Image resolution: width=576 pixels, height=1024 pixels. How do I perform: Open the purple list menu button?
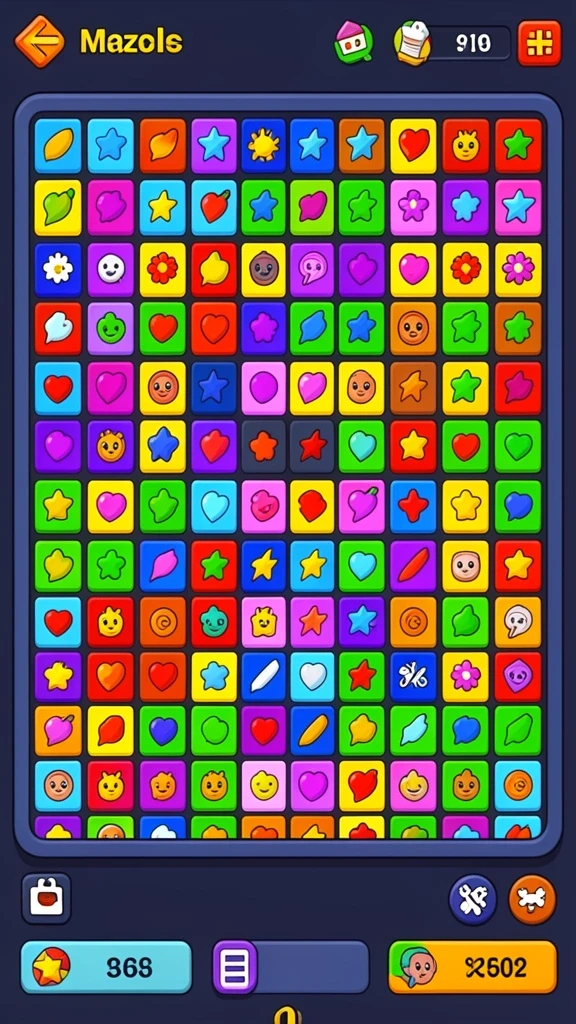coord(236,967)
